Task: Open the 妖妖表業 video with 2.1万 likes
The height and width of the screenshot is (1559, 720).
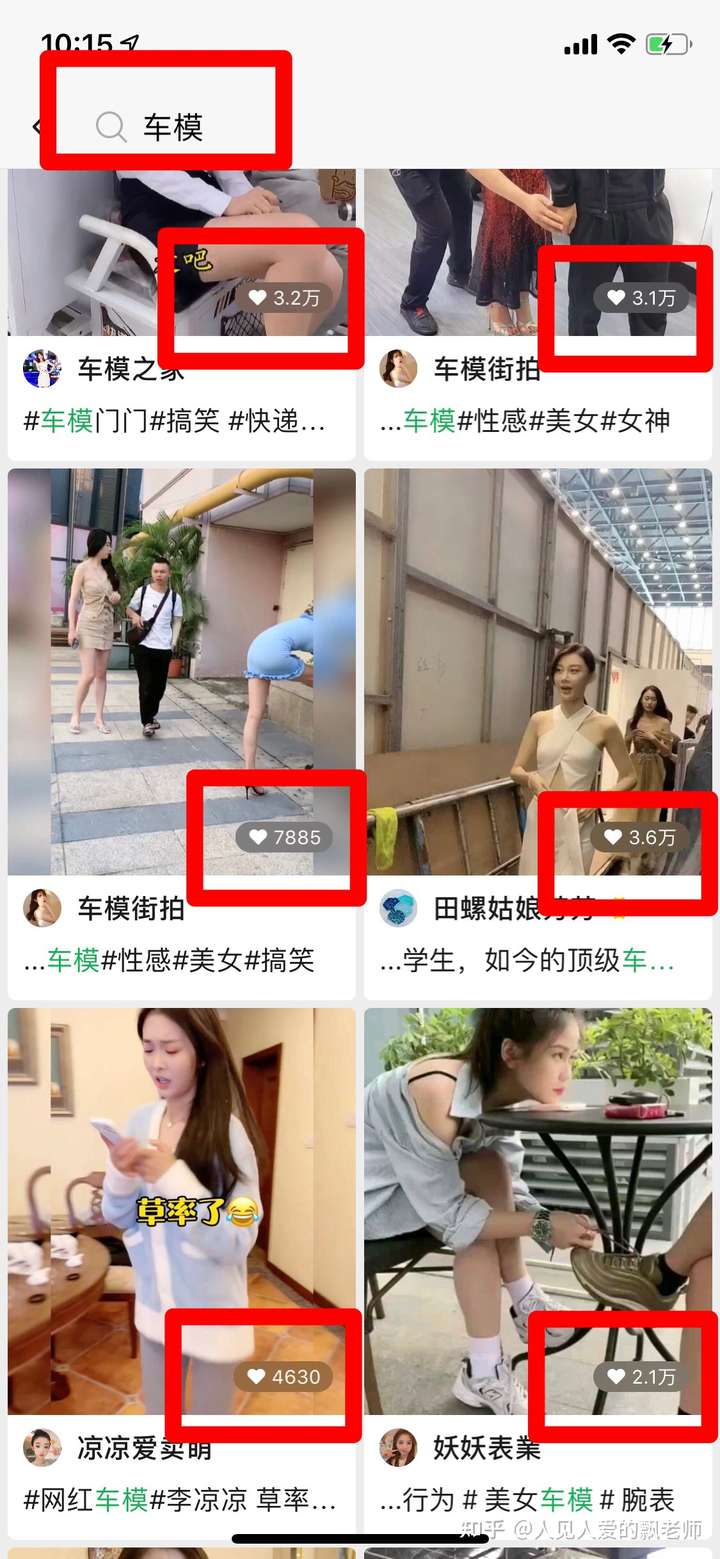Action: pos(538,1211)
